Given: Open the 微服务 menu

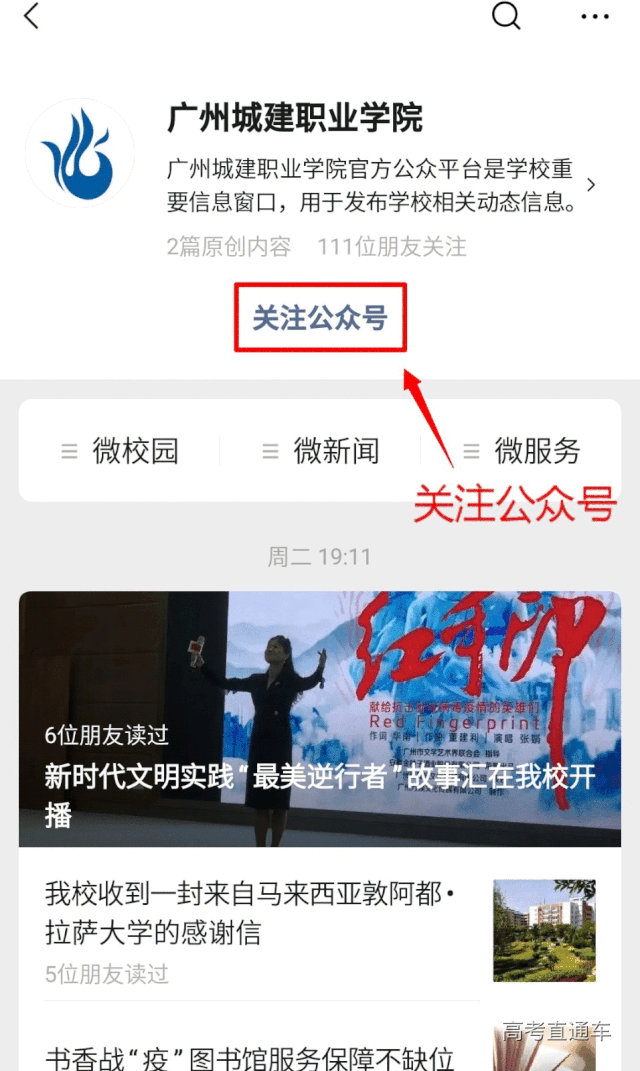Looking at the screenshot, I should pyautogui.click(x=521, y=451).
